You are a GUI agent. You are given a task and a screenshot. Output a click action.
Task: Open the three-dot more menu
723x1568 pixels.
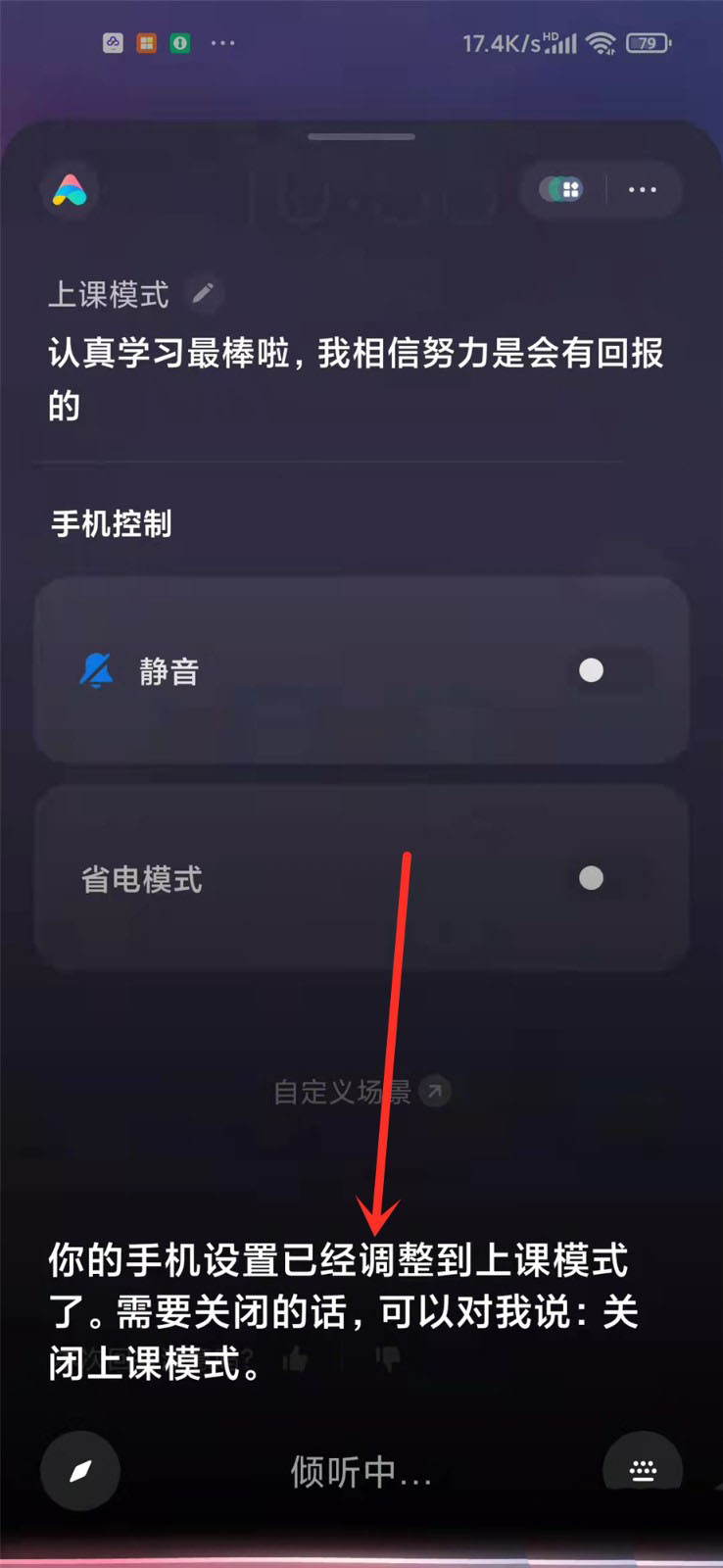(x=643, y=189)
